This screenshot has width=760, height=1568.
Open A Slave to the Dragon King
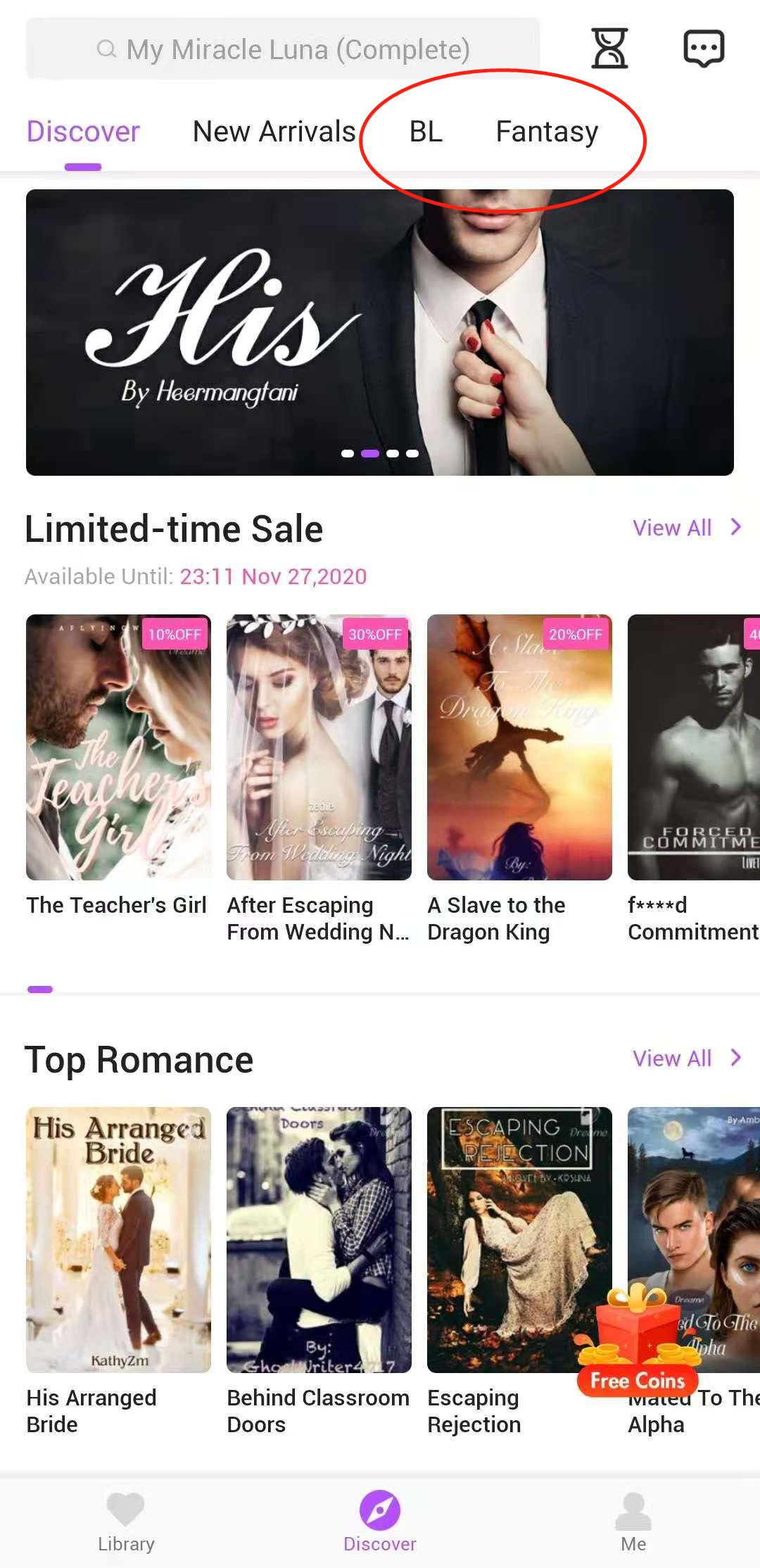(519, 747)
